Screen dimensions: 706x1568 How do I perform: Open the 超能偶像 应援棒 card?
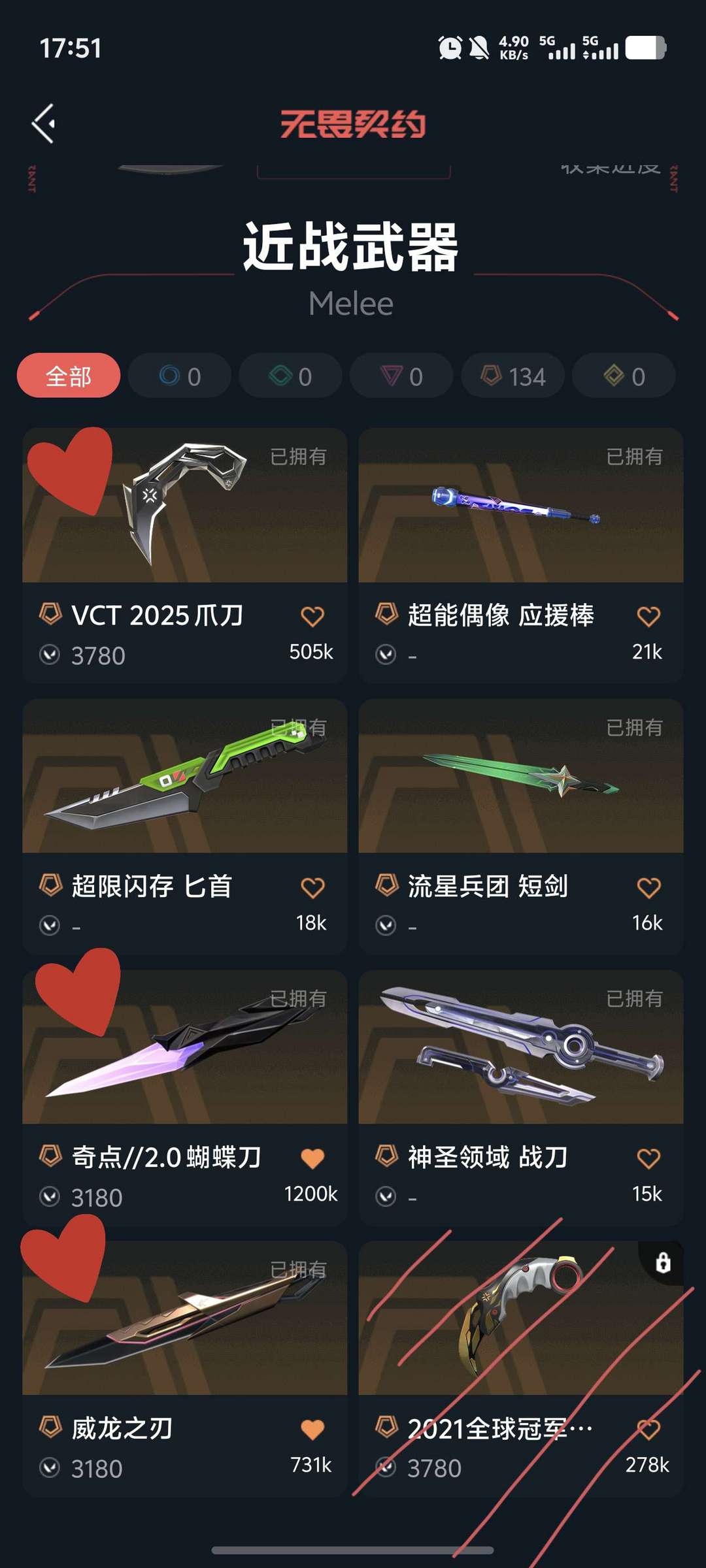[x=521, y=555]
